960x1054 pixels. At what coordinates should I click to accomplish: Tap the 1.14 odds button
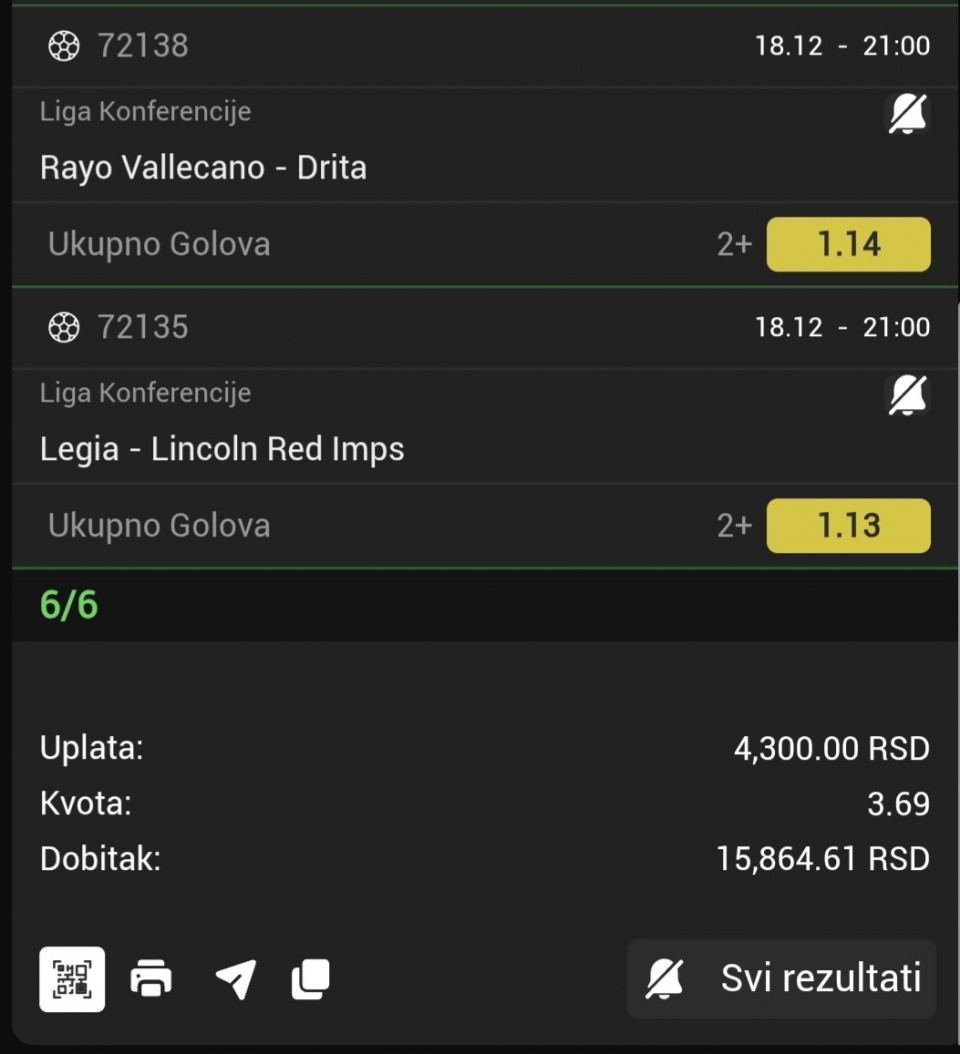[x=848, y=244]
